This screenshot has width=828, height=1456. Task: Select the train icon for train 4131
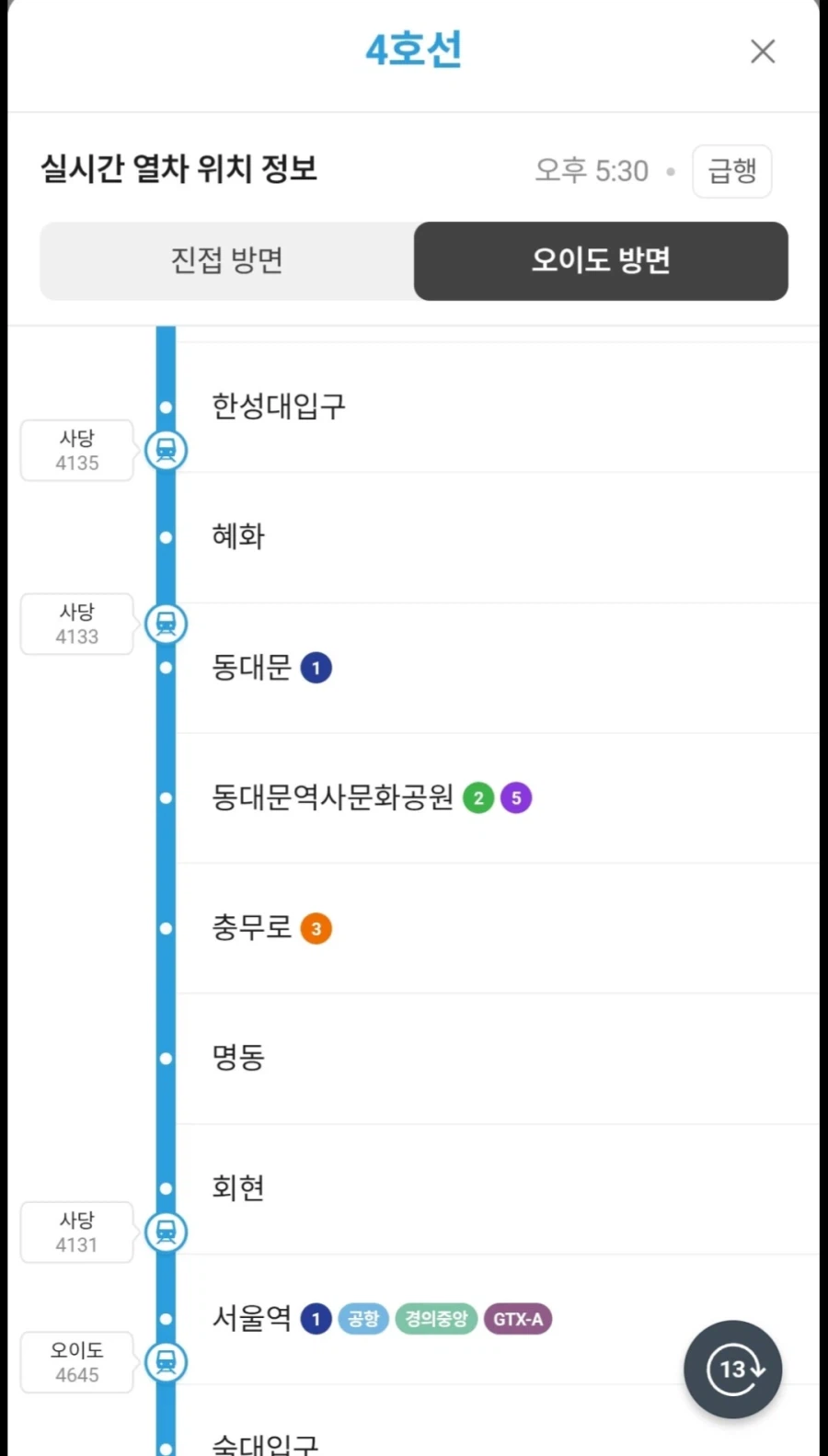click(x=166, y=1232)
